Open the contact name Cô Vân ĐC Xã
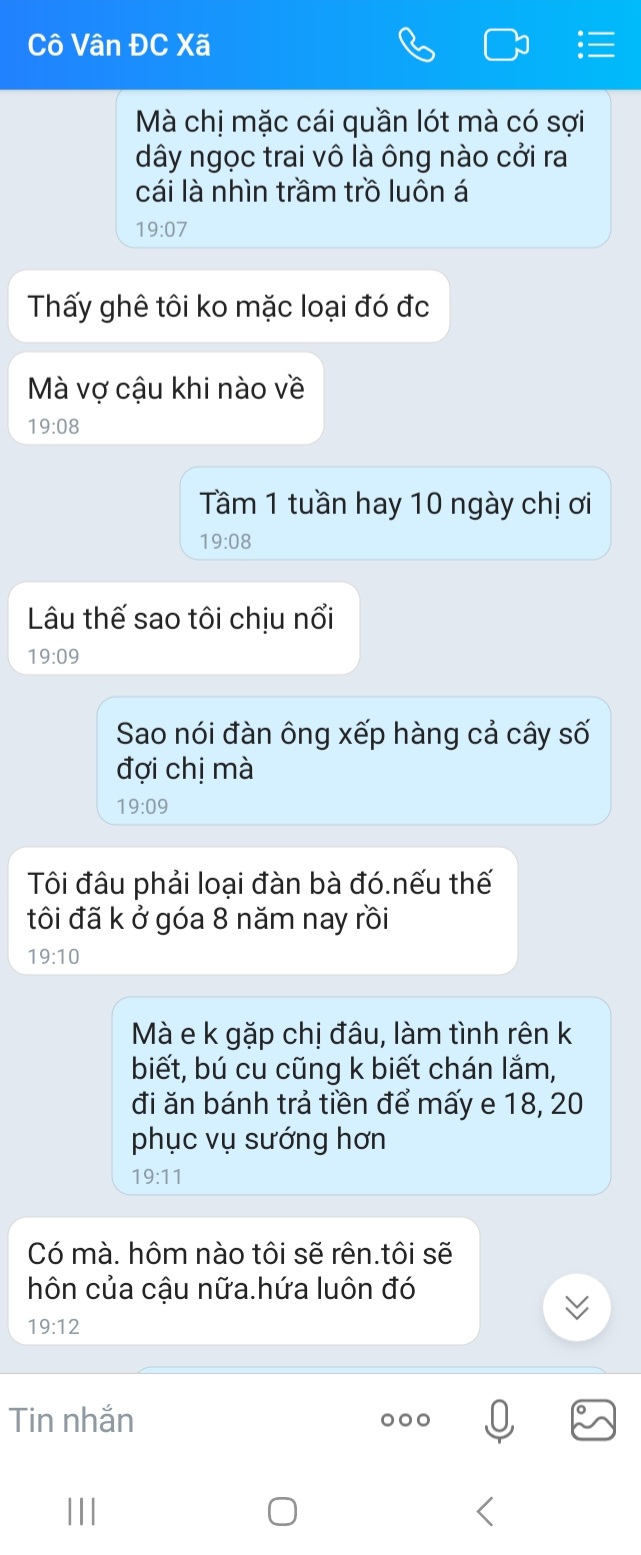 point(120,46)
